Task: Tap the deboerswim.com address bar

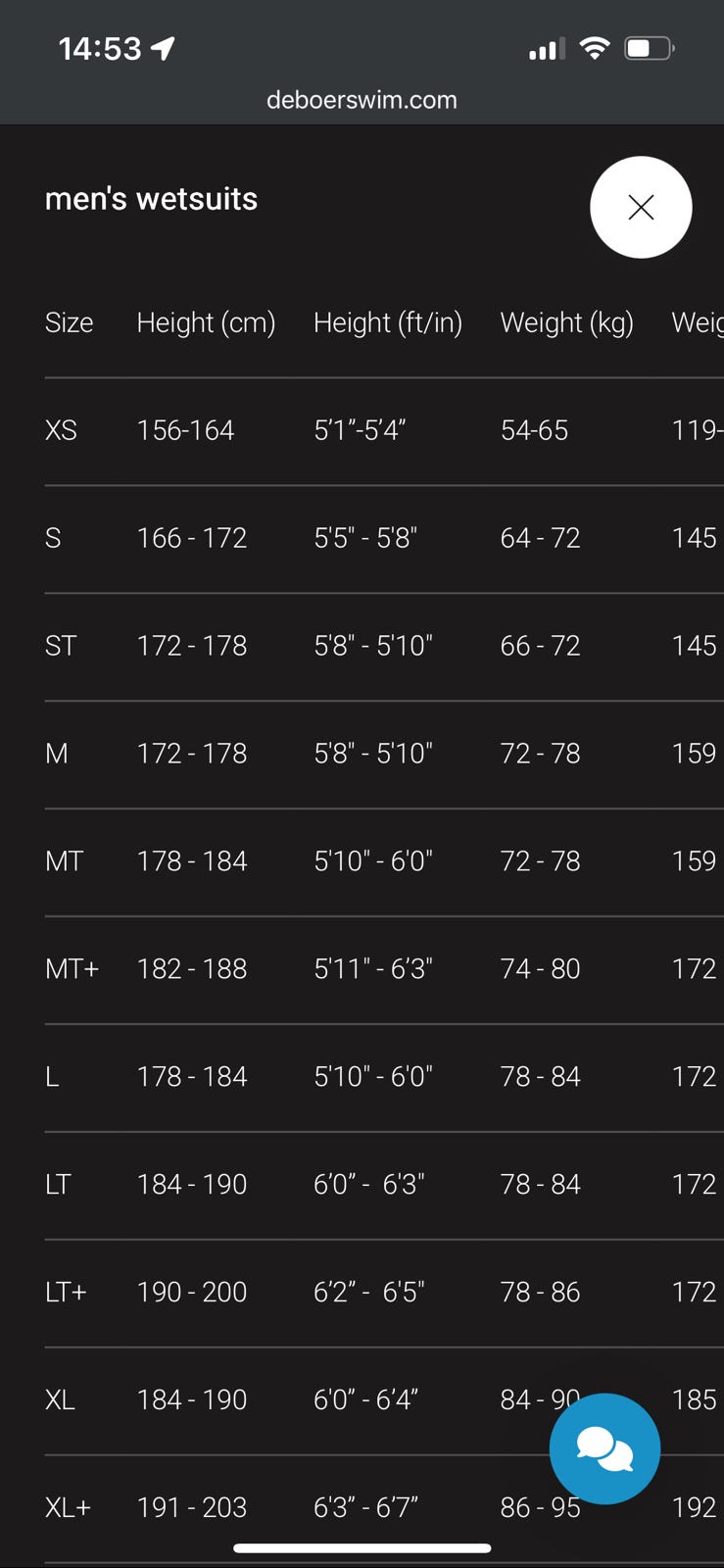Action: coord(362,100)
